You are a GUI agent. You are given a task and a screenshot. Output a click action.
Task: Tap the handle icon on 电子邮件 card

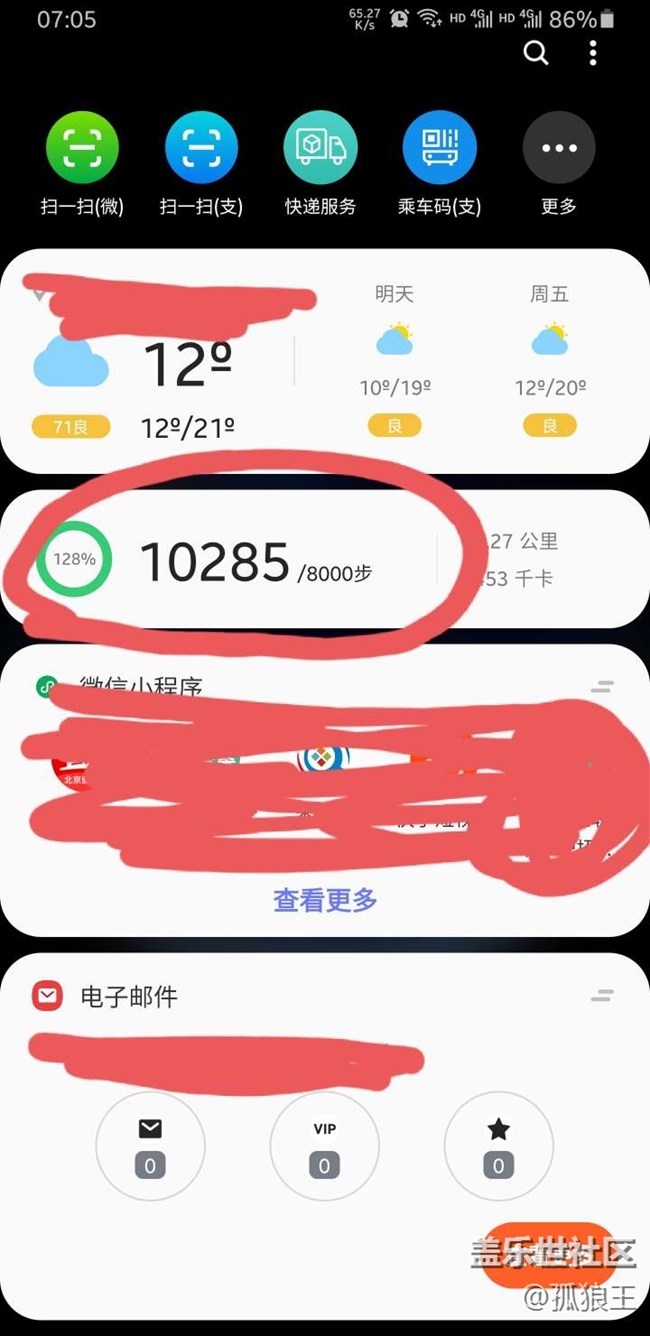click(601, 996)
